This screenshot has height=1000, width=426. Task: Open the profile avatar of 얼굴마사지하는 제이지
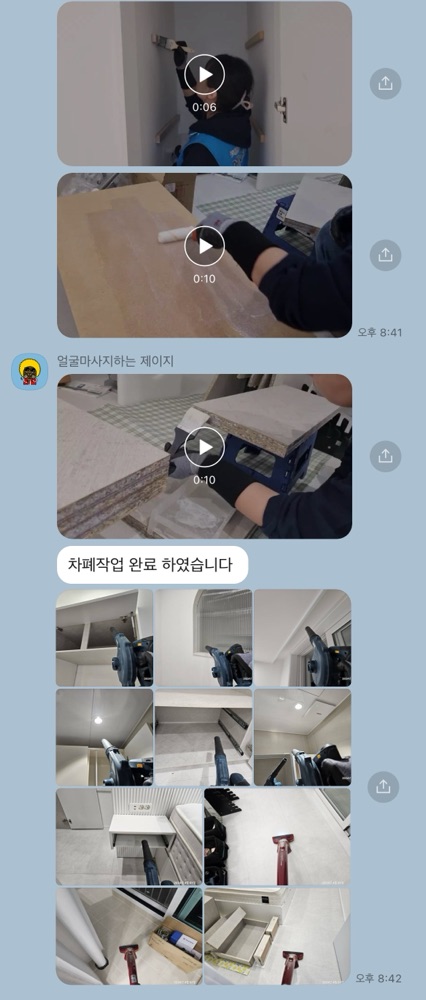pos(29,372)
